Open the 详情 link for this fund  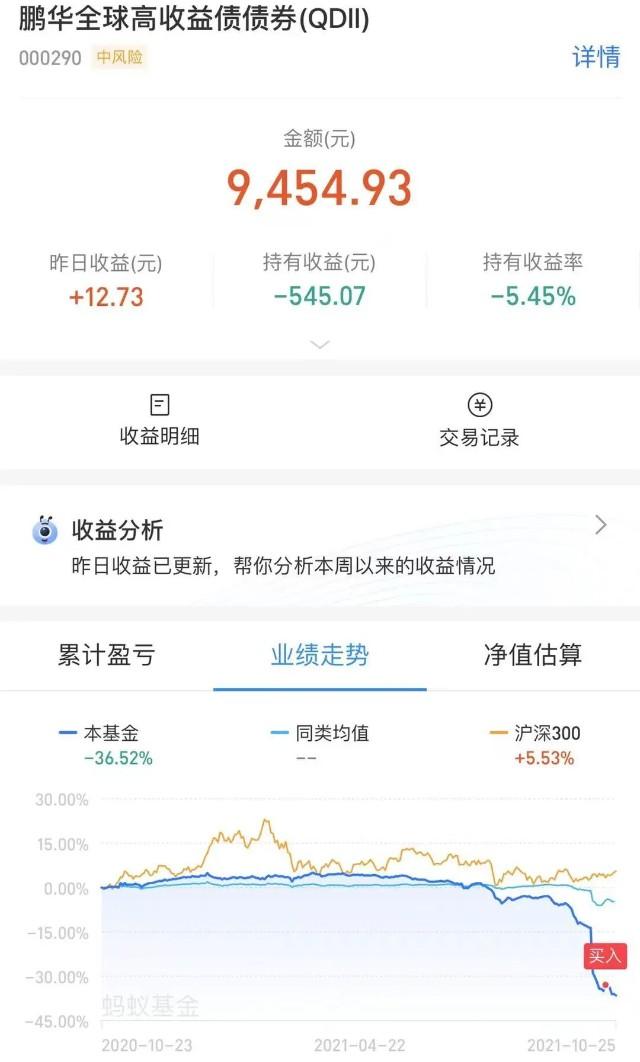pyautogui.click(x=596, y=57)
